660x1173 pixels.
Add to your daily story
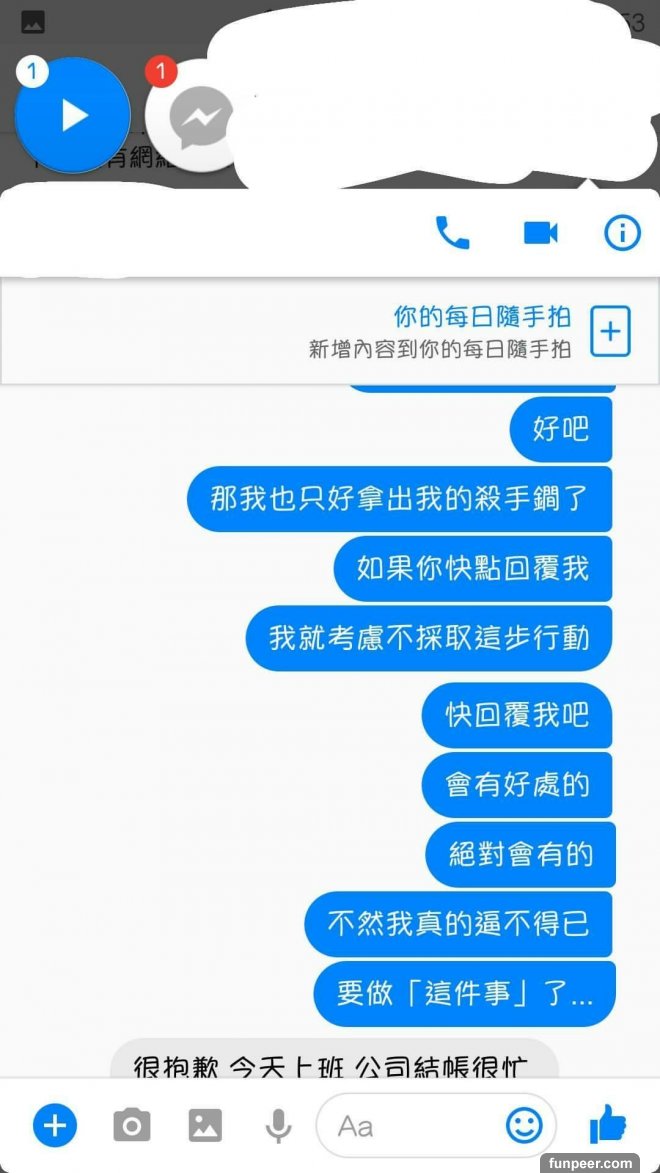[x=610, y=331]
